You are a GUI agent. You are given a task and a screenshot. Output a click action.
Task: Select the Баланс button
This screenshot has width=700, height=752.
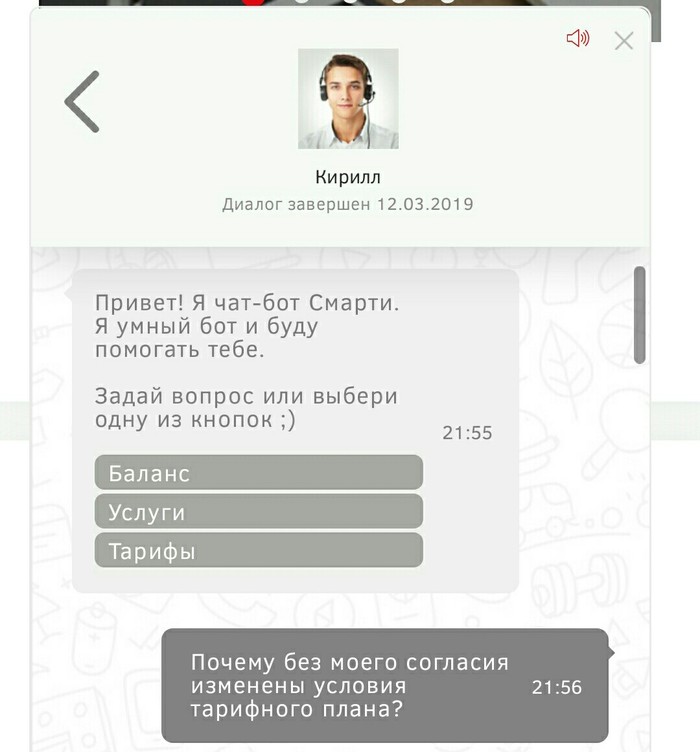[x=258, y=473]
